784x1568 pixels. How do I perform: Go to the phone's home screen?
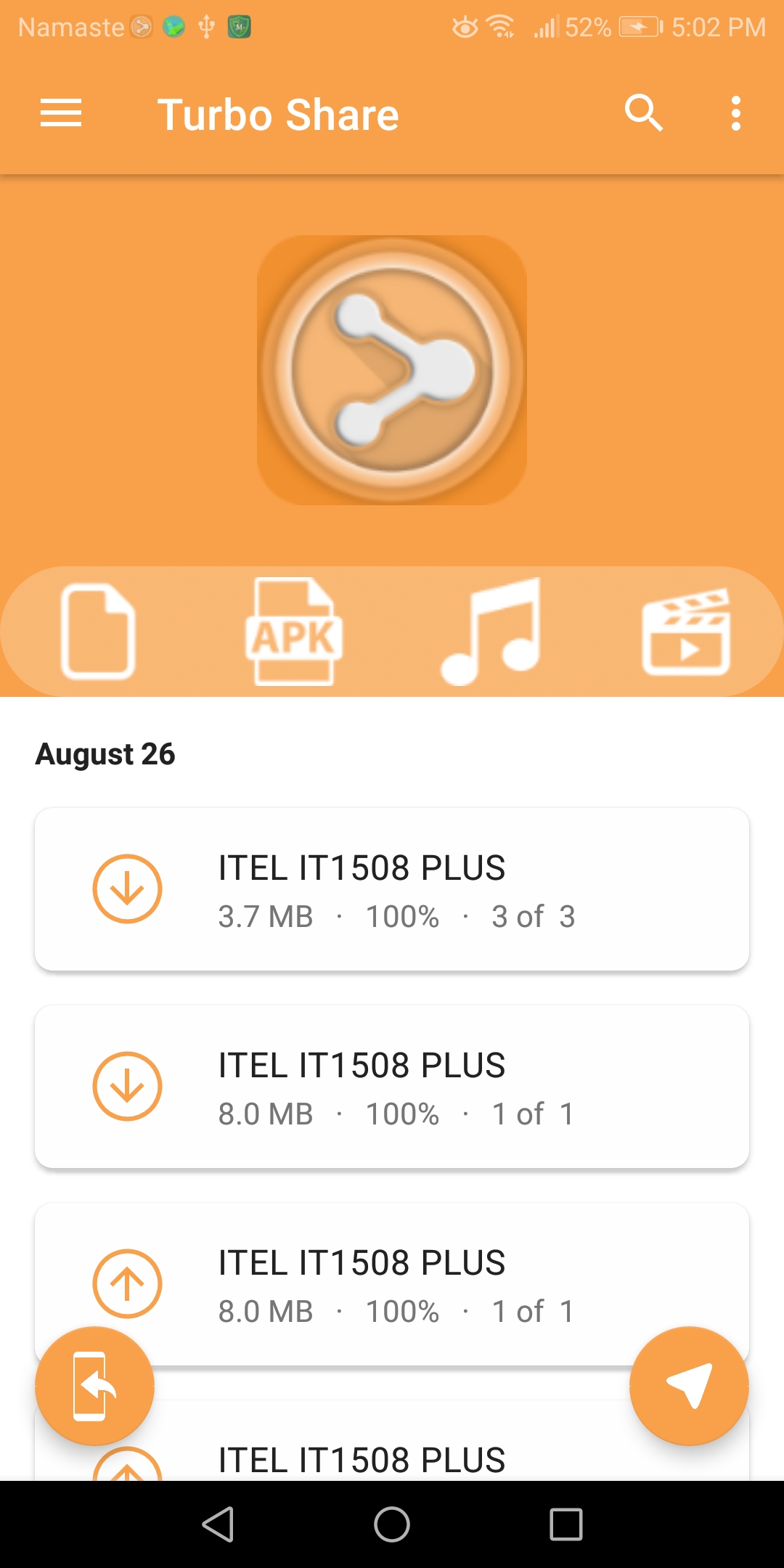click(x=392, y=1524)
